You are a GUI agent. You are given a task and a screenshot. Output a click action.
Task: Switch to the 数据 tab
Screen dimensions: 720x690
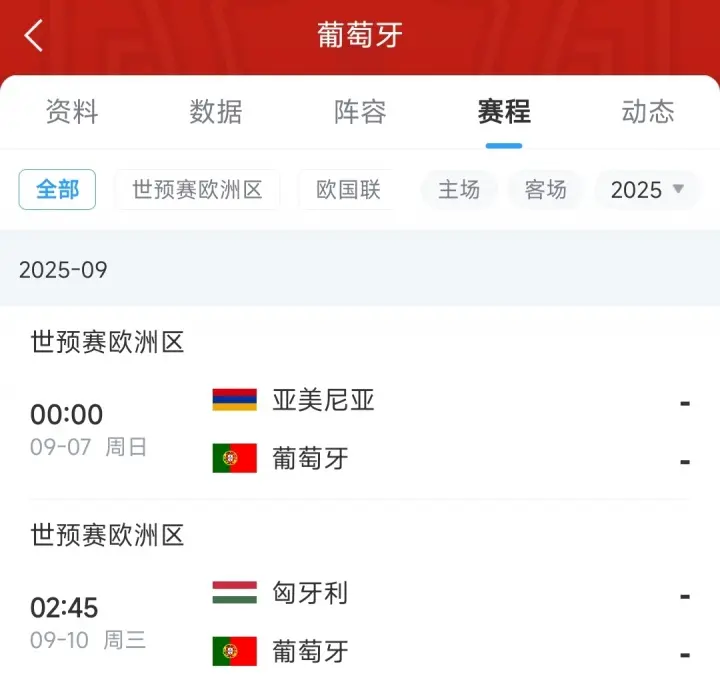tap(216, 111)
